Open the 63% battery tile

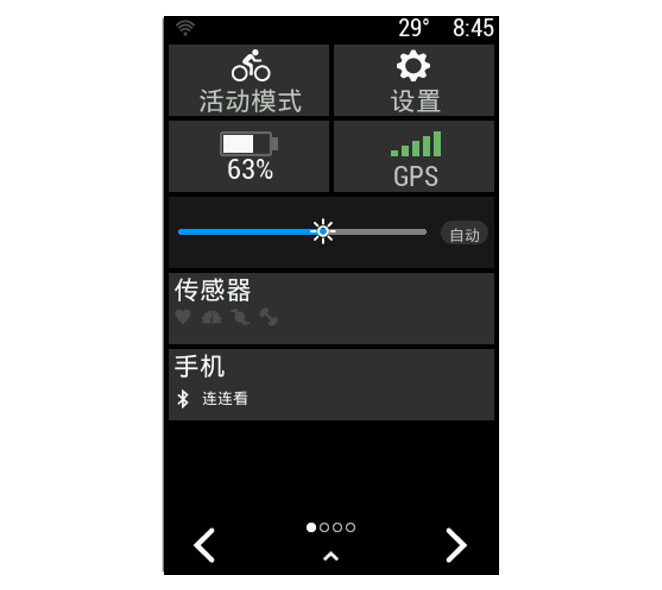[249, 157]
